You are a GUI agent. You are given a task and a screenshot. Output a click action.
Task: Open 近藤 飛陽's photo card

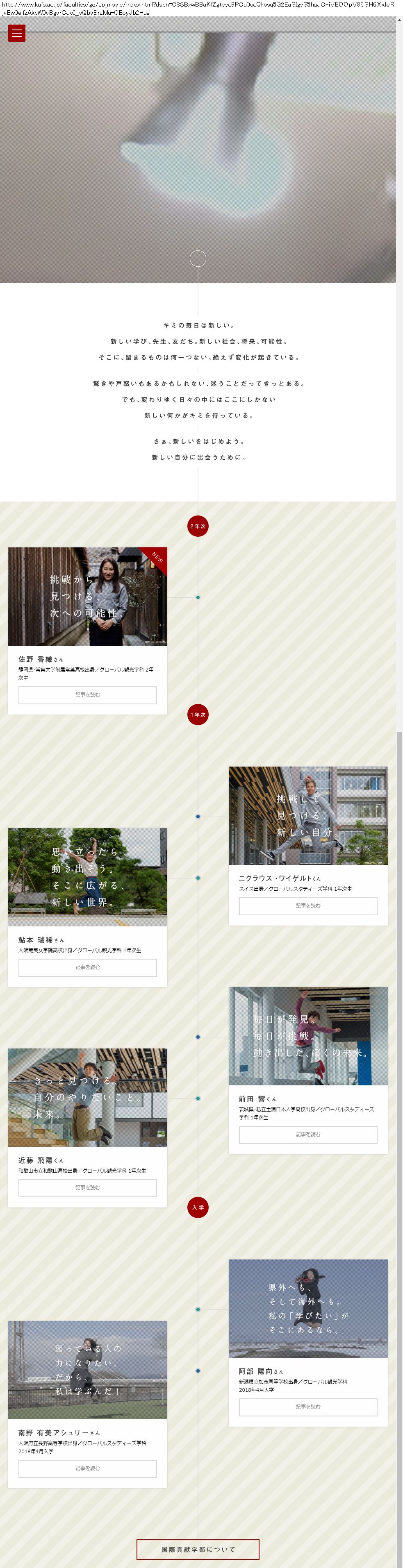coord(88,1098)
